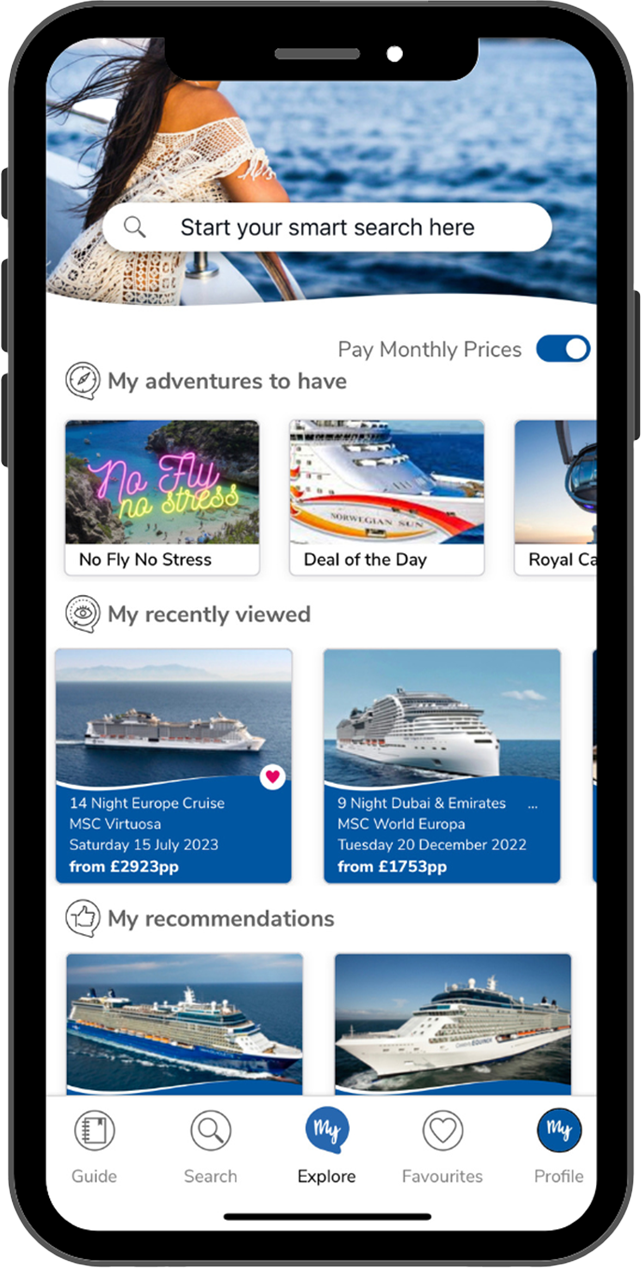View the 14 Night Europe Cruise card
The height and width of the screenshot is (1268, 641).
point(174,765)
